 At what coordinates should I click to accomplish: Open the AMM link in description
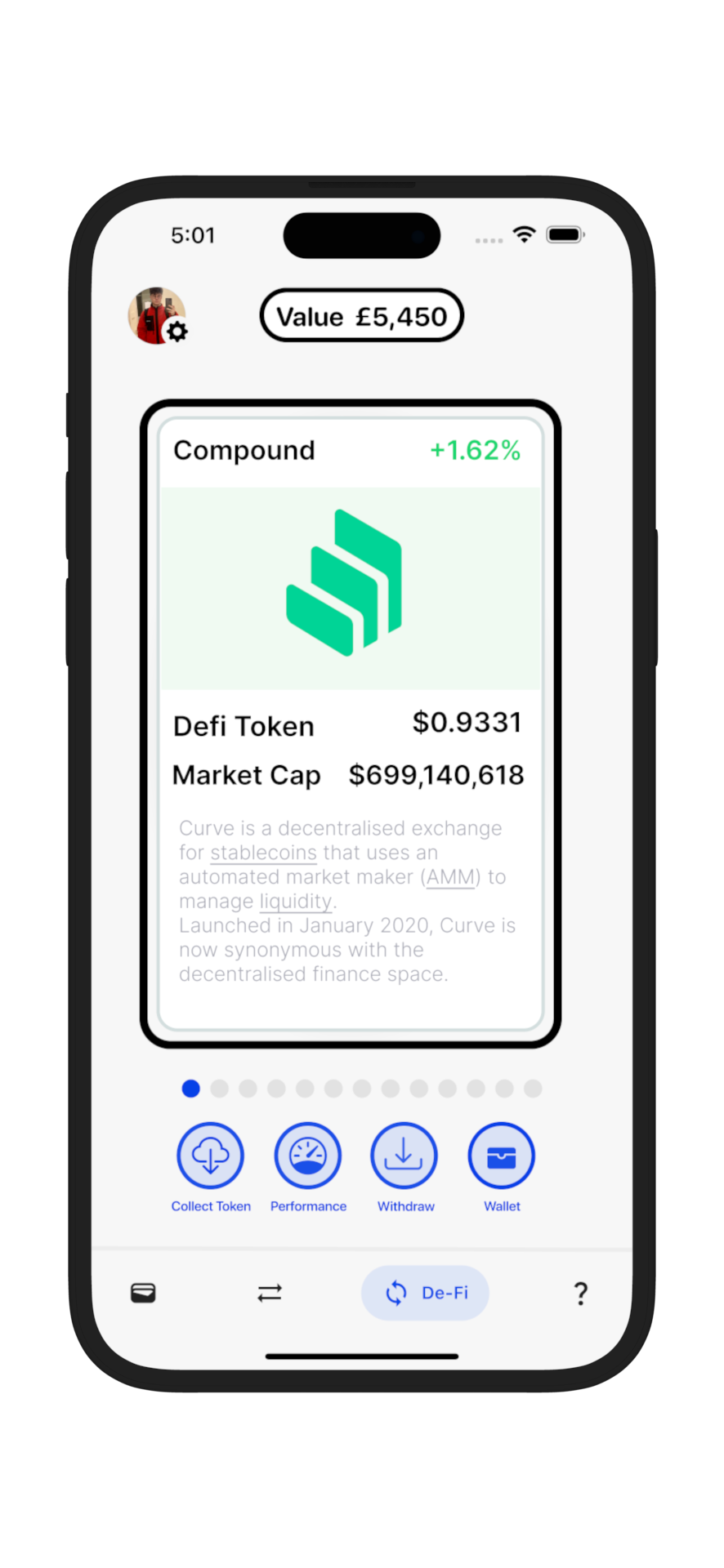(x=450, y=877)
